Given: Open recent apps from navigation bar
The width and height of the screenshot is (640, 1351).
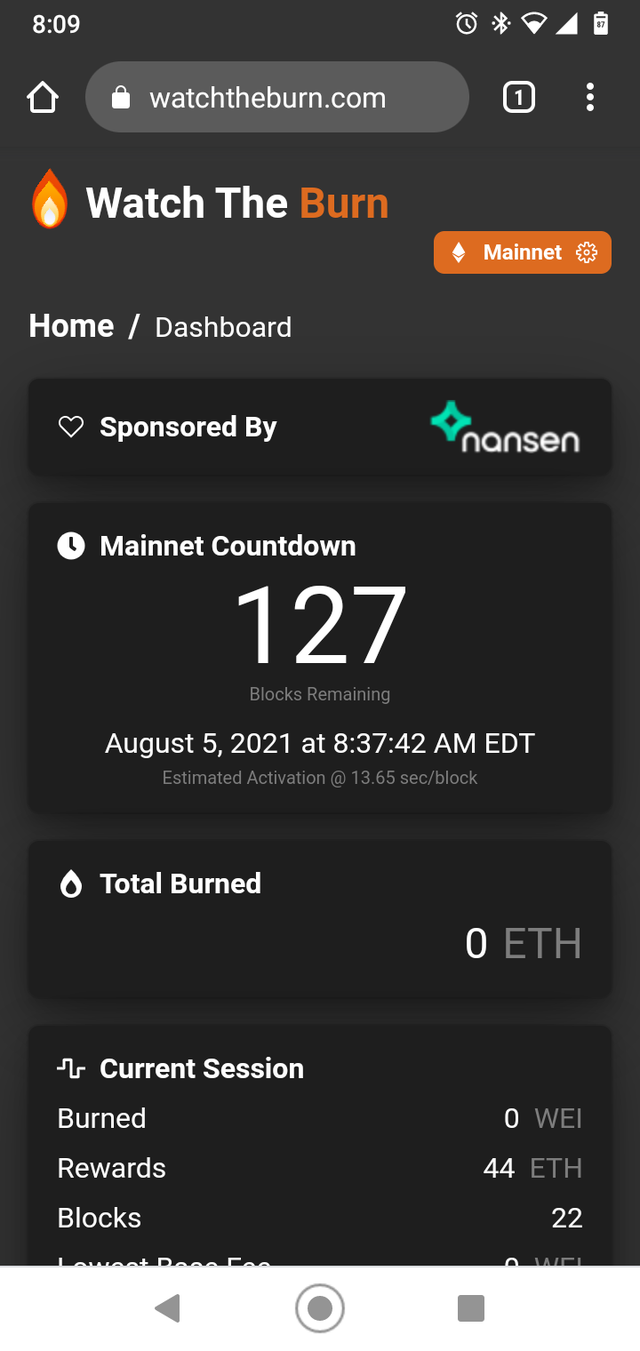Looking at the screenshot, I should (x=471, y=1308).
